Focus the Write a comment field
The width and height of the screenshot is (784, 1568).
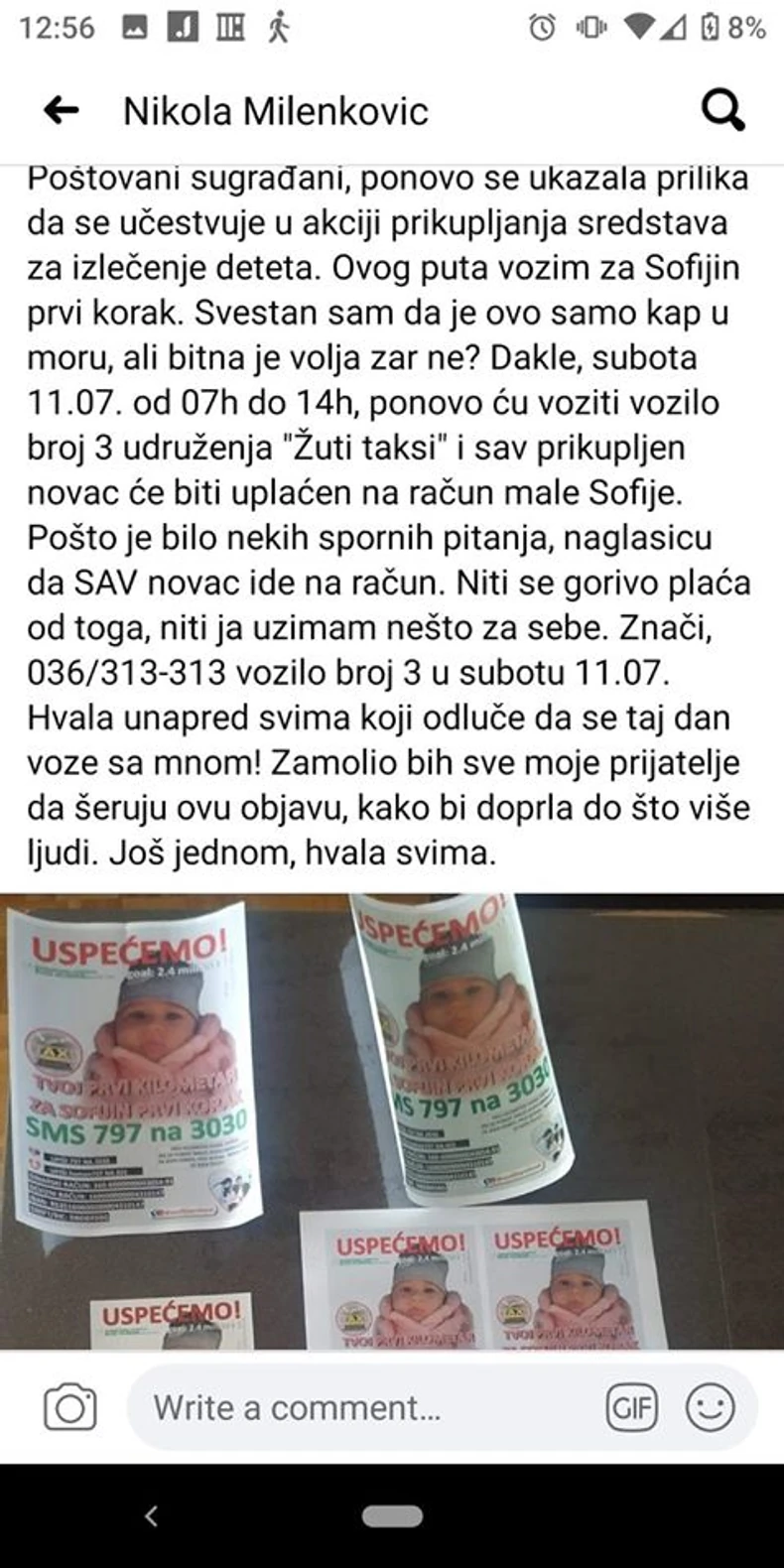pyautogui.click(x=367, y=1407)
